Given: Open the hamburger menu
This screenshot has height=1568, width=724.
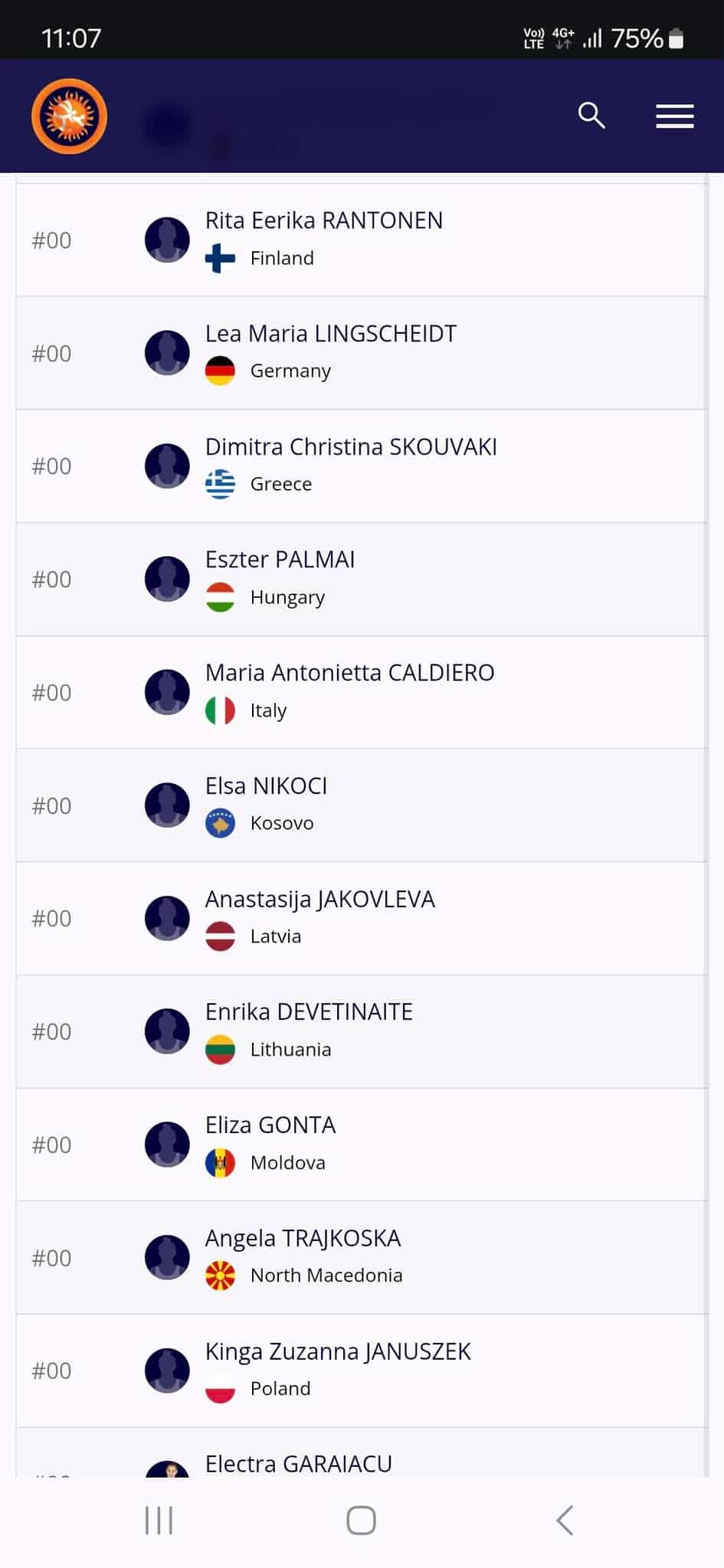Looking at the screenshot, I should tap(675, 116).
